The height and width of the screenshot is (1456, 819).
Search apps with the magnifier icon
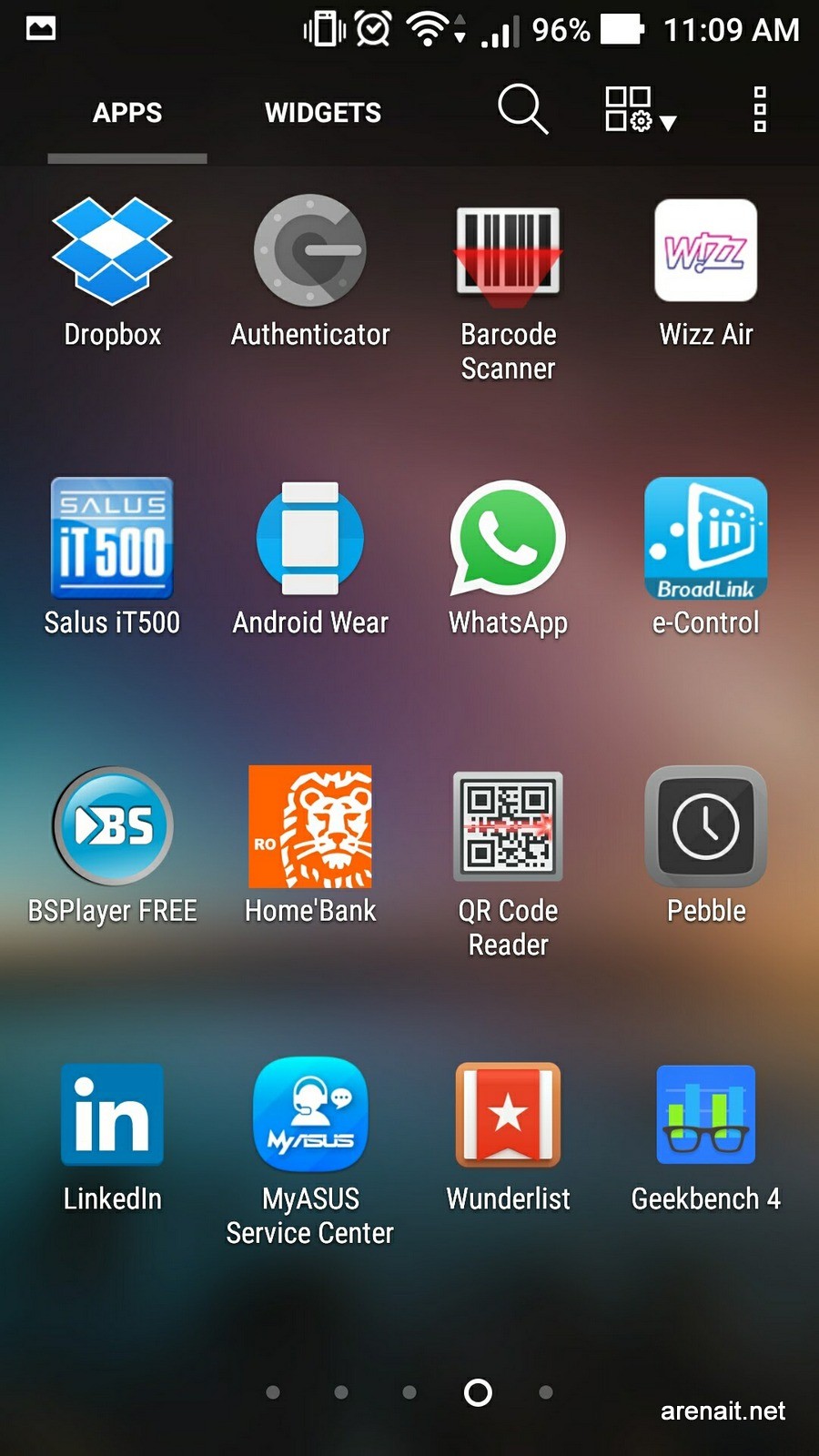(523, 109)
